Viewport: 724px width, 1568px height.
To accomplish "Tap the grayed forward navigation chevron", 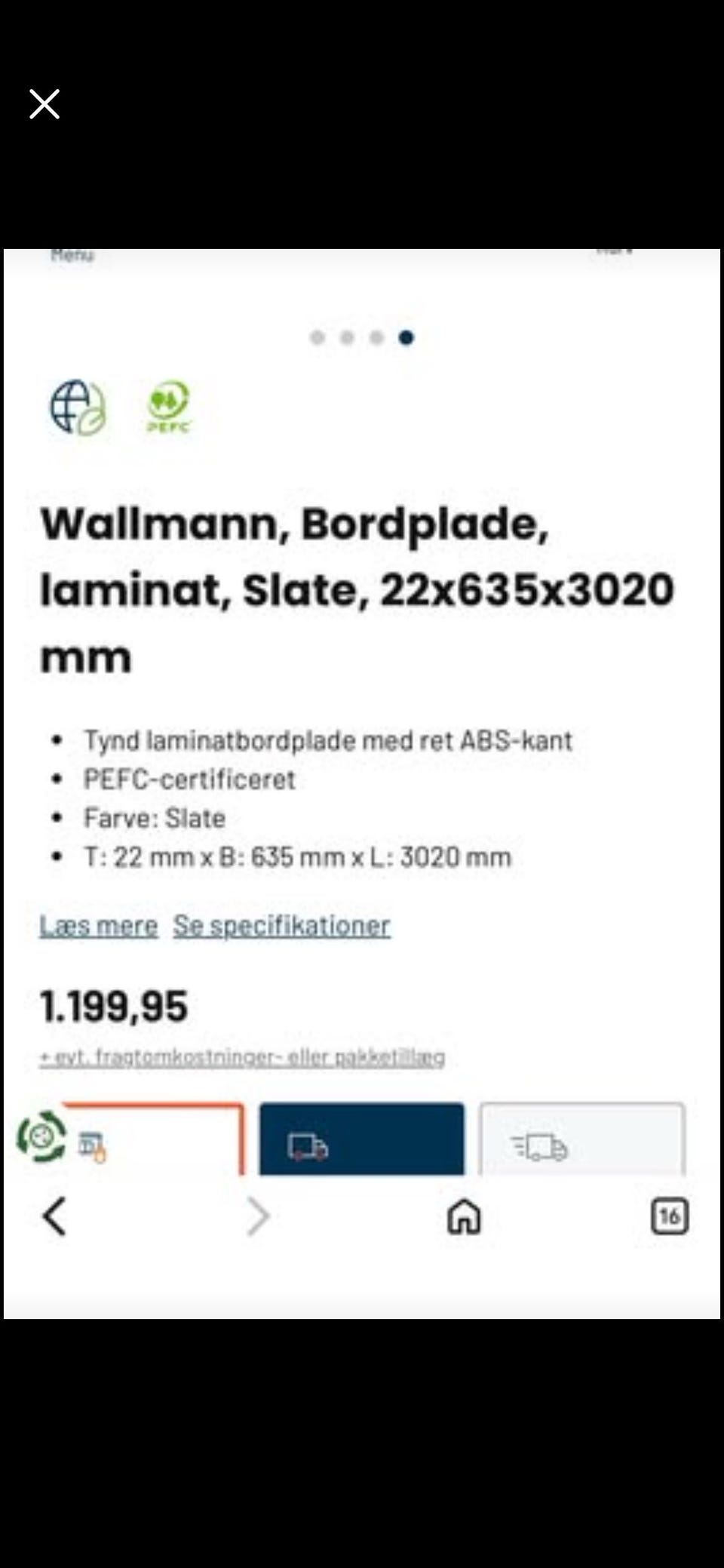I will click(x=258, y=1216).
